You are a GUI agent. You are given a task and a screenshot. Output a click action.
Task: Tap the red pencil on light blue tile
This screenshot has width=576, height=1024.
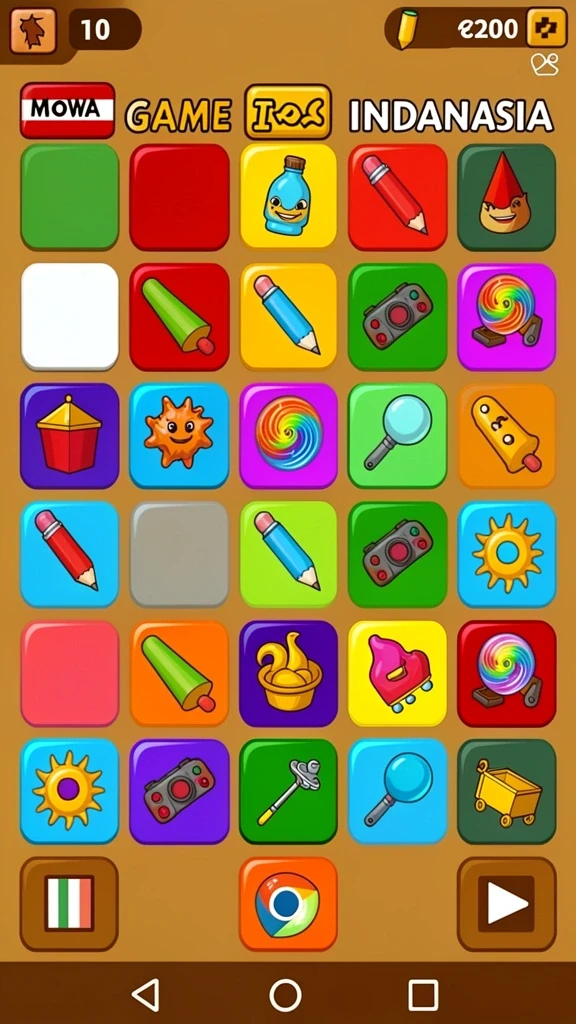pos(69,554)
